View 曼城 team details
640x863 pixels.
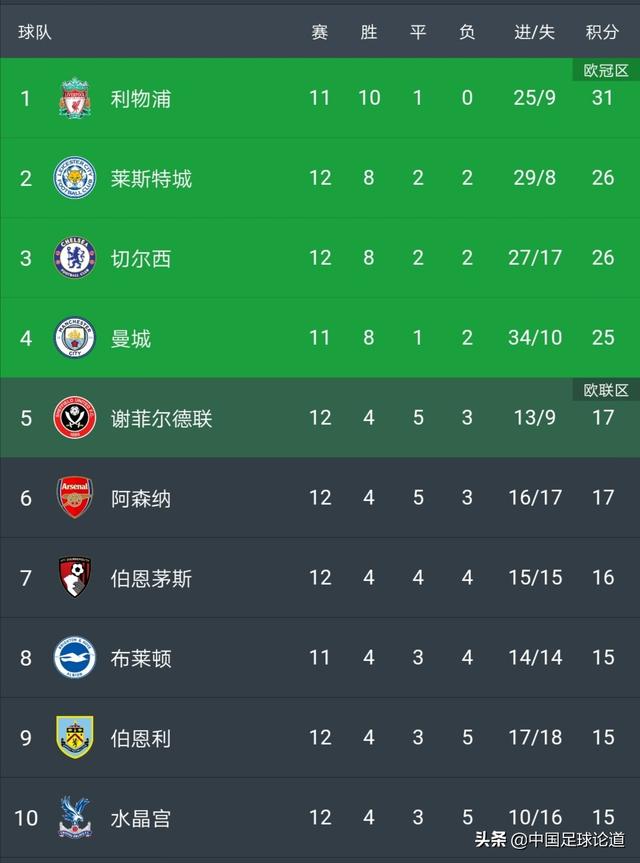coord(320,337)
